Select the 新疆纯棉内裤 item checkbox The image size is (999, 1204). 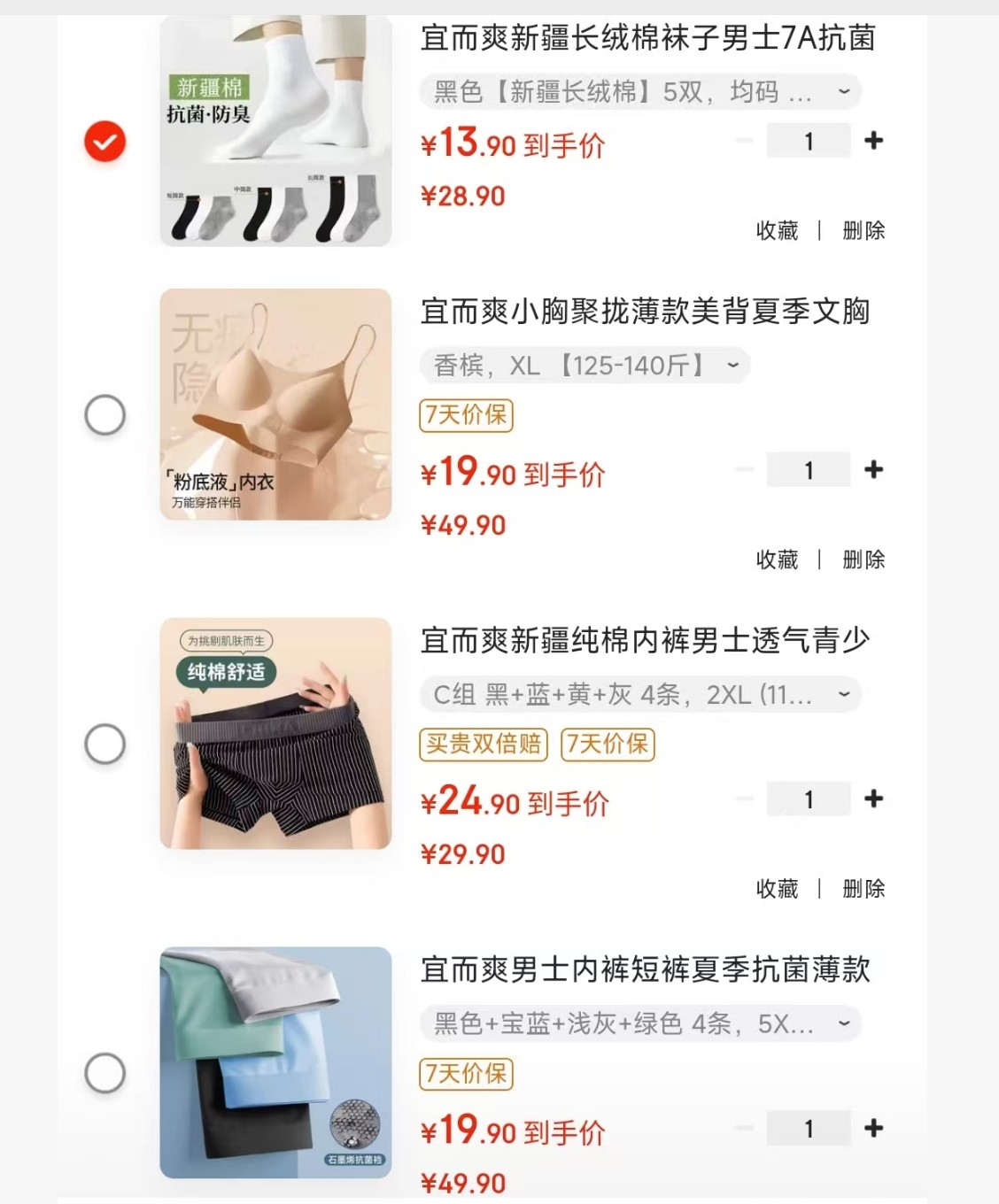click(x=105, y=745)
